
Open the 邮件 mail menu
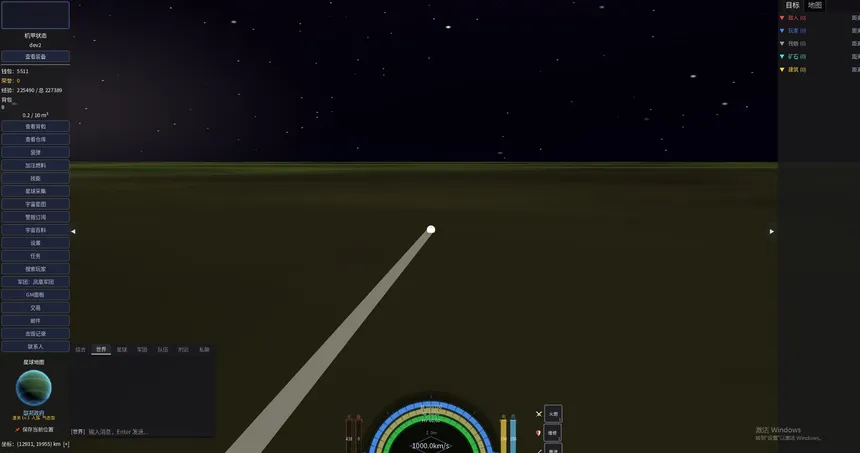pyautogui.click(x=35, y=321)
